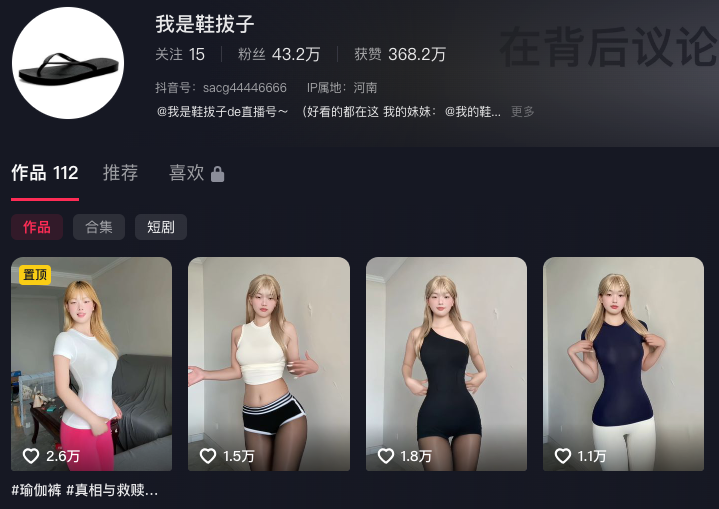This screenshot has width=719, height=509.
Task: Play the video with 1.1万 likes
Action: pyautogui.click(x=624, y=364)
